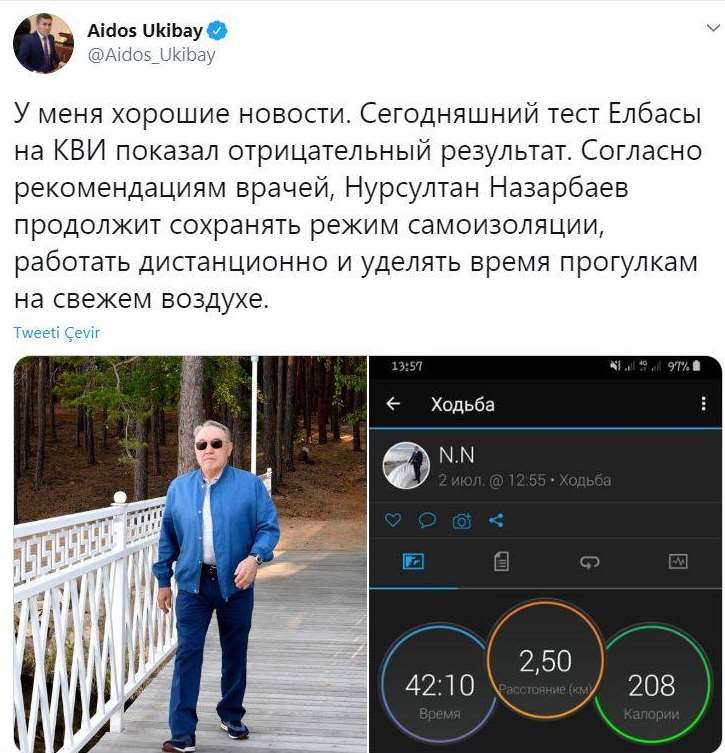Open the walking stats screenshot image
The image size is (725, 753).
point(545,553)
